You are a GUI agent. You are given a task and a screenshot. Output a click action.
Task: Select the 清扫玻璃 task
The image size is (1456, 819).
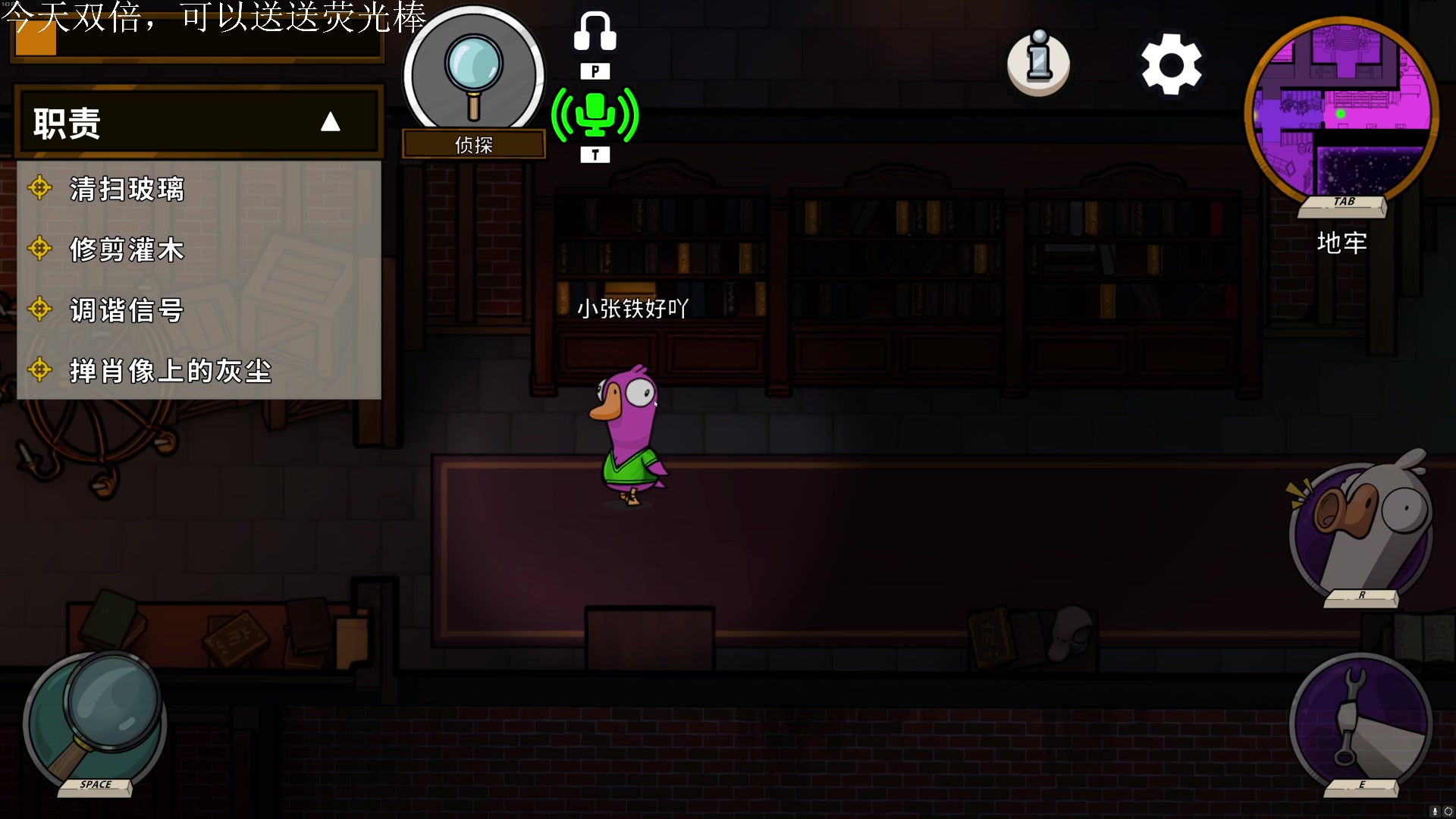pos(127,189)
